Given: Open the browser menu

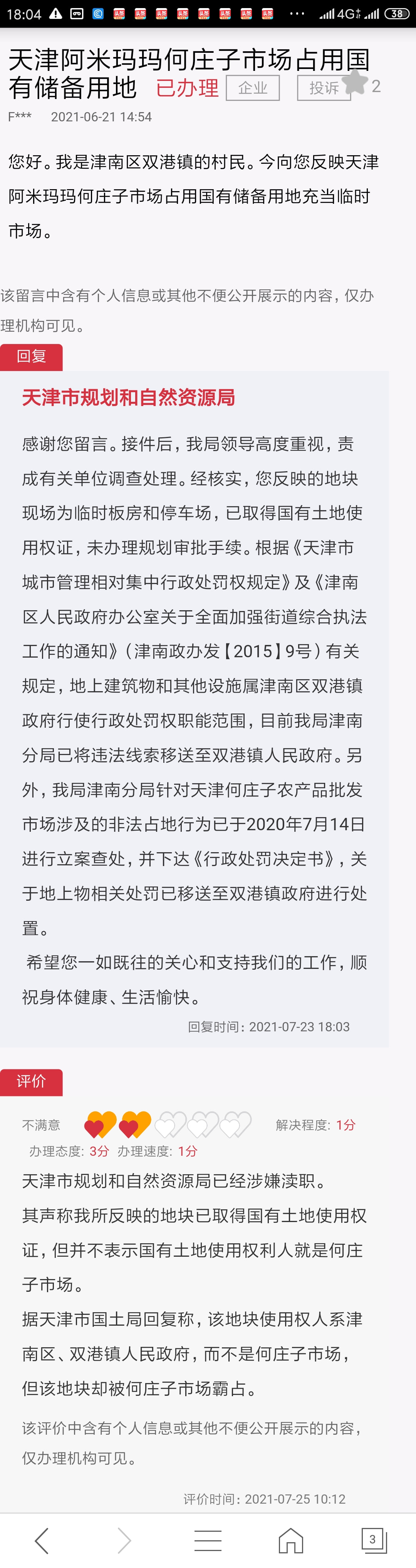Looking at the screenshot, I should click(207, 1541).
